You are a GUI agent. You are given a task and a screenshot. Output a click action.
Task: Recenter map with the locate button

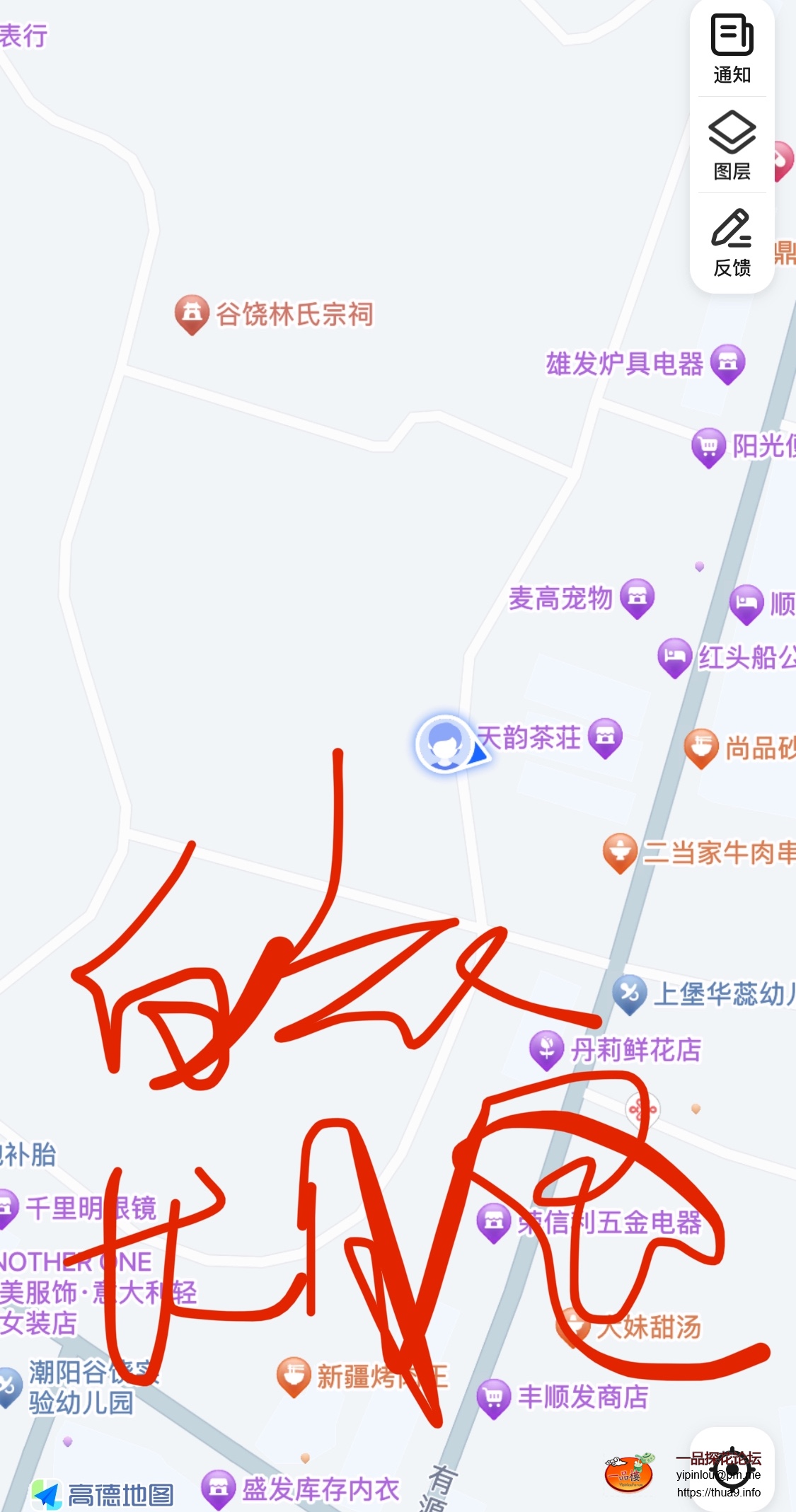click(x=732, y=1470)
